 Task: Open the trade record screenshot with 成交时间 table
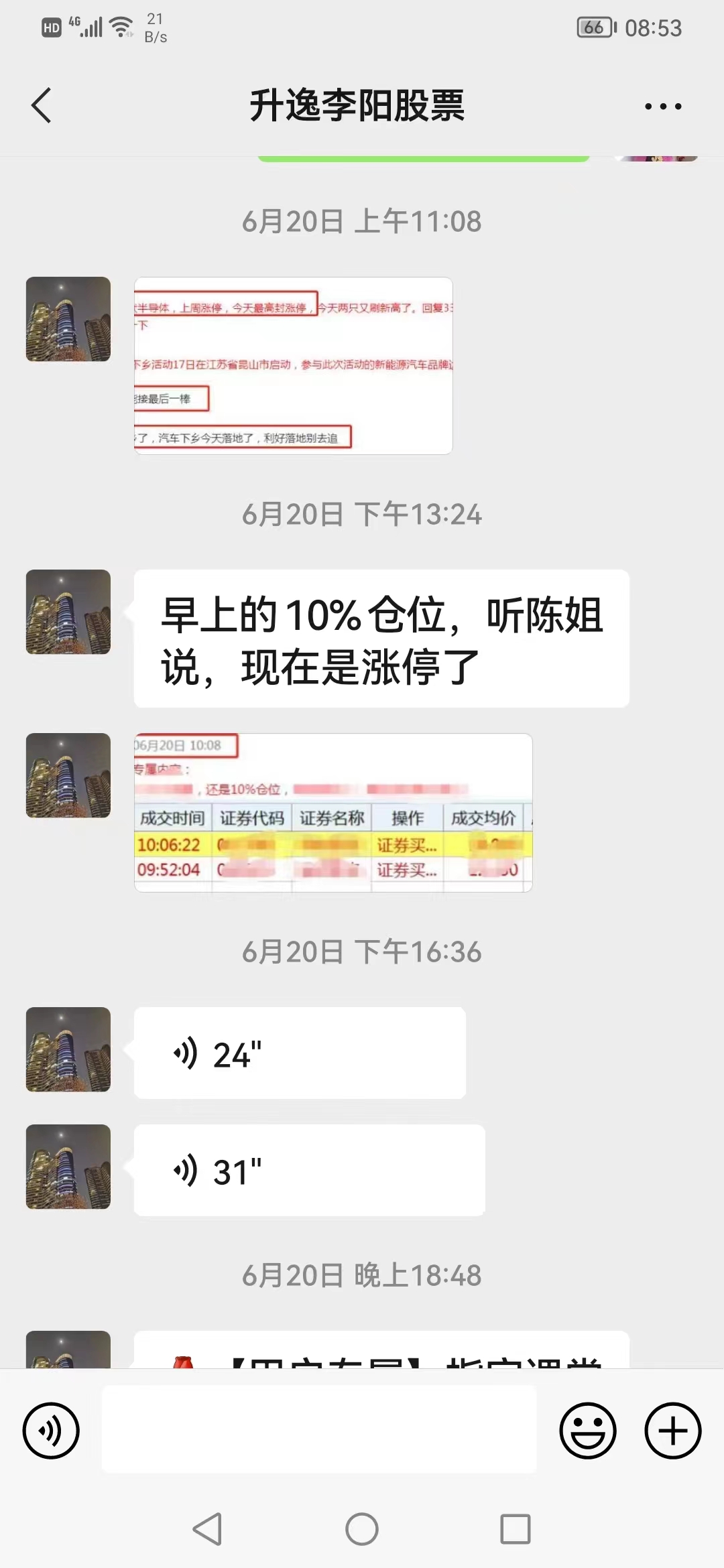[x=333, y=813]
